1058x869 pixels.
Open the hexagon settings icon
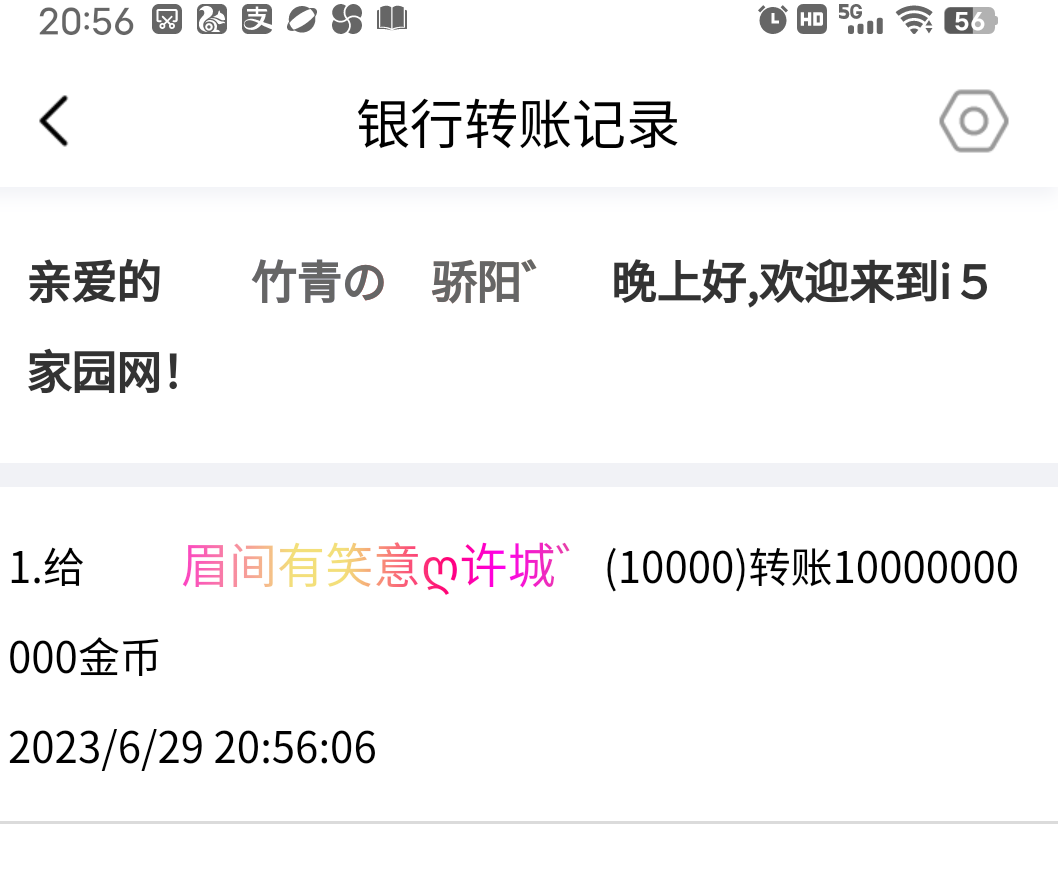(973, 122)
